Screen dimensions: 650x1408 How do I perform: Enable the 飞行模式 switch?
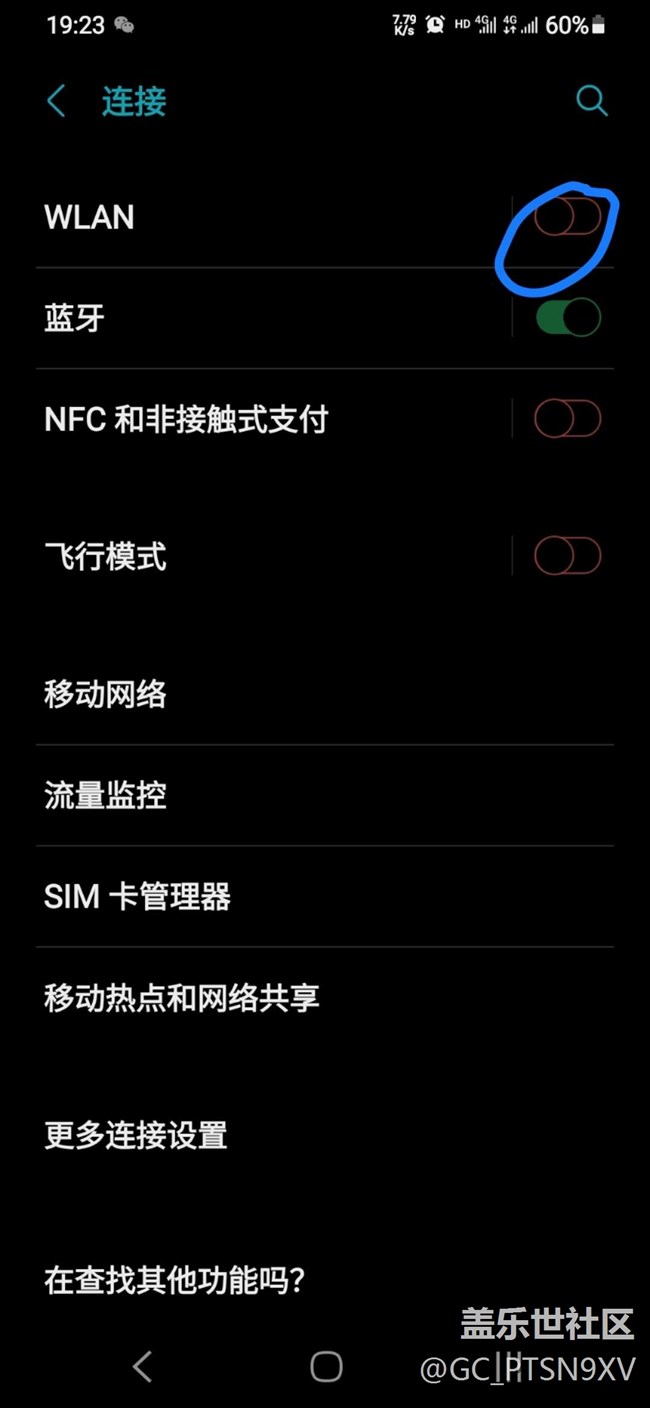click(568, 555)
